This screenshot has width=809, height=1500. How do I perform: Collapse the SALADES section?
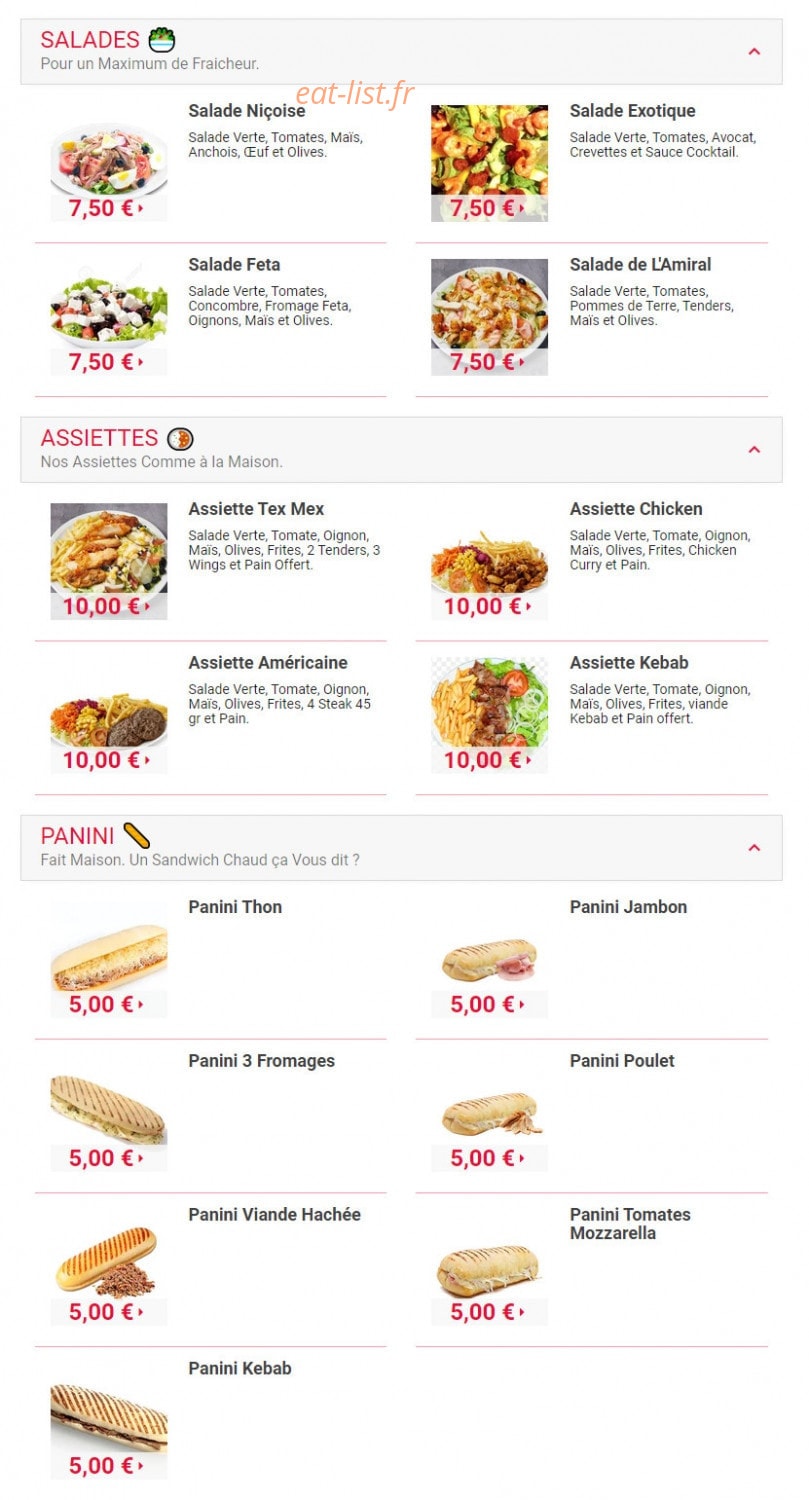click(754, 51)
